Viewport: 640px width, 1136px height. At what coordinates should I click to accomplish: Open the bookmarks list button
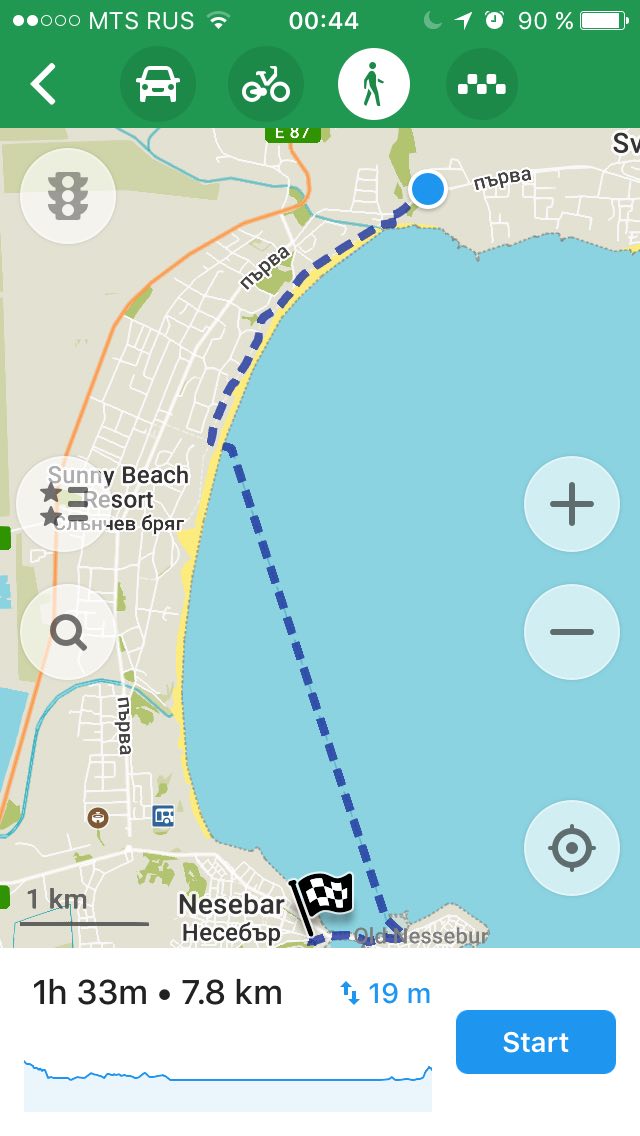[x=64, y=504]
